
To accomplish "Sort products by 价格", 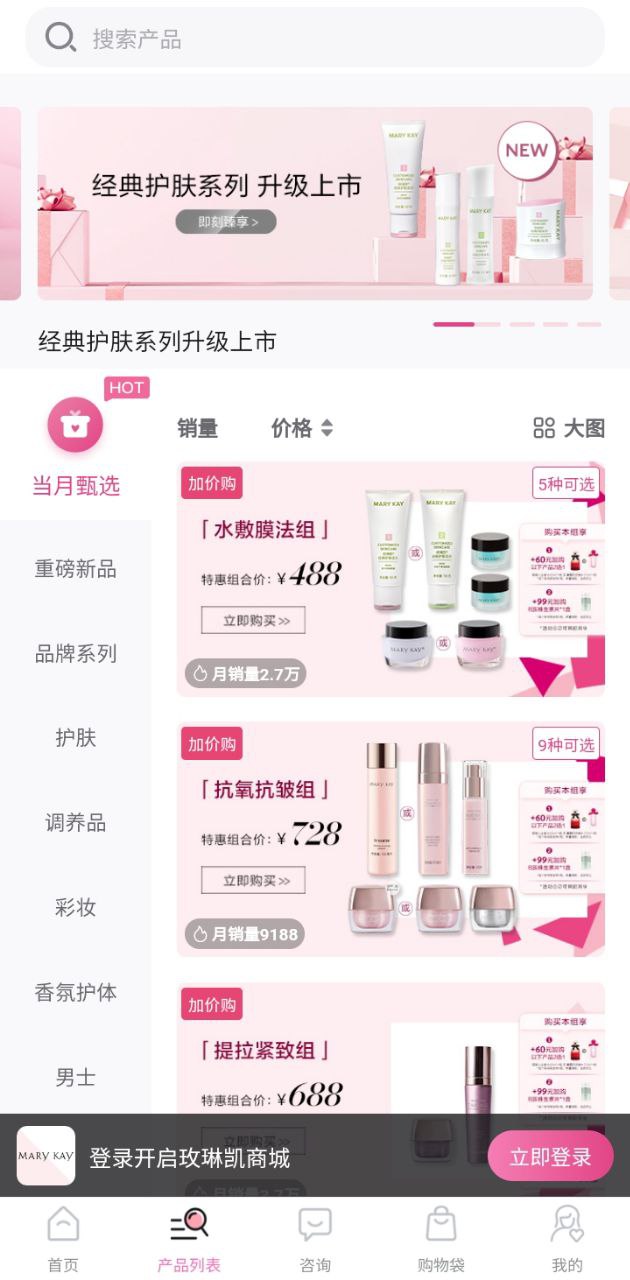I will 302,428.
